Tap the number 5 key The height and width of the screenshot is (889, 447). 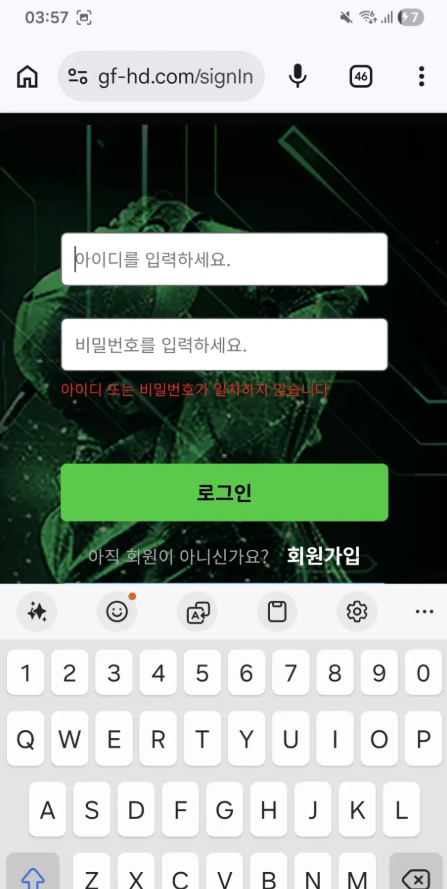pos(202,673)
